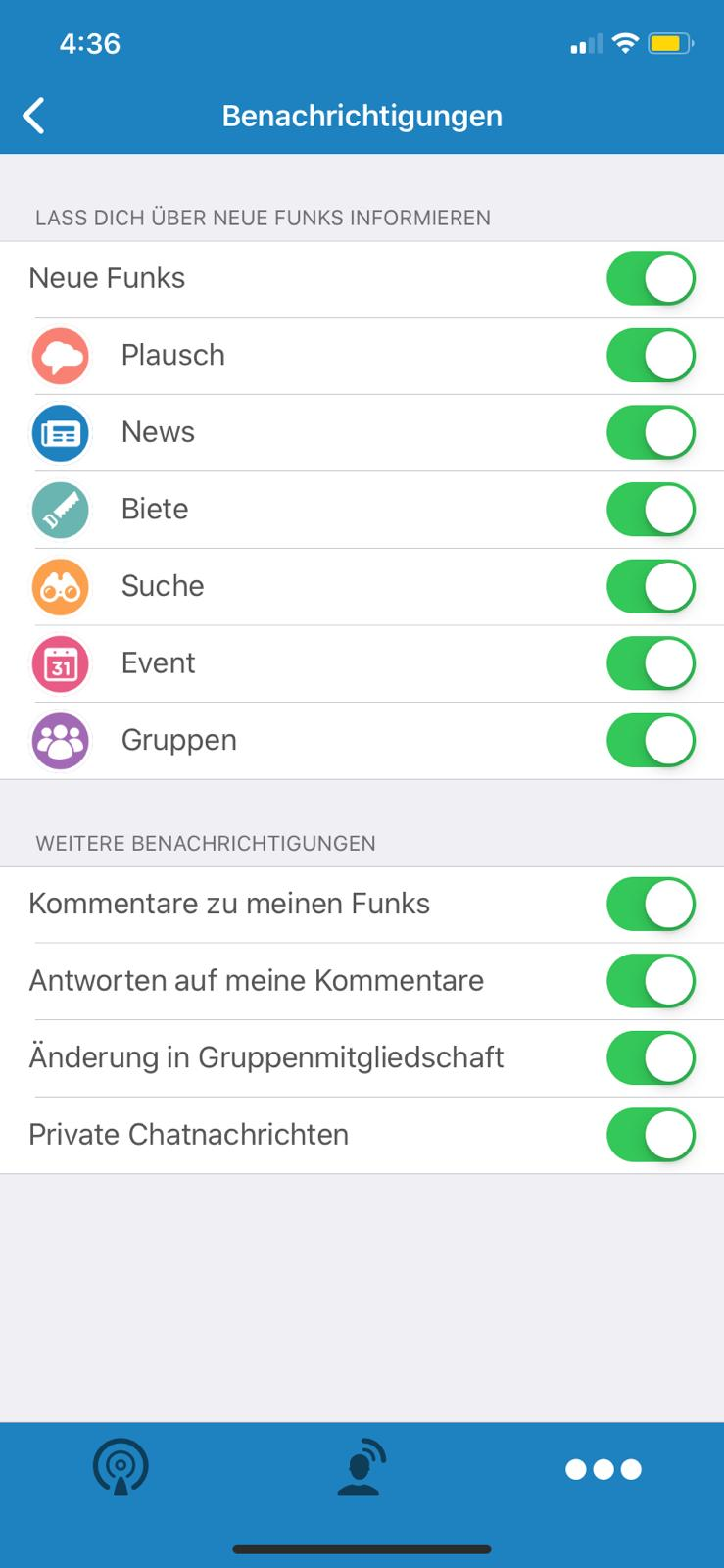Toggle the News notification switch
This screenshot has height=1568, width=724.
tap(651, 432)
